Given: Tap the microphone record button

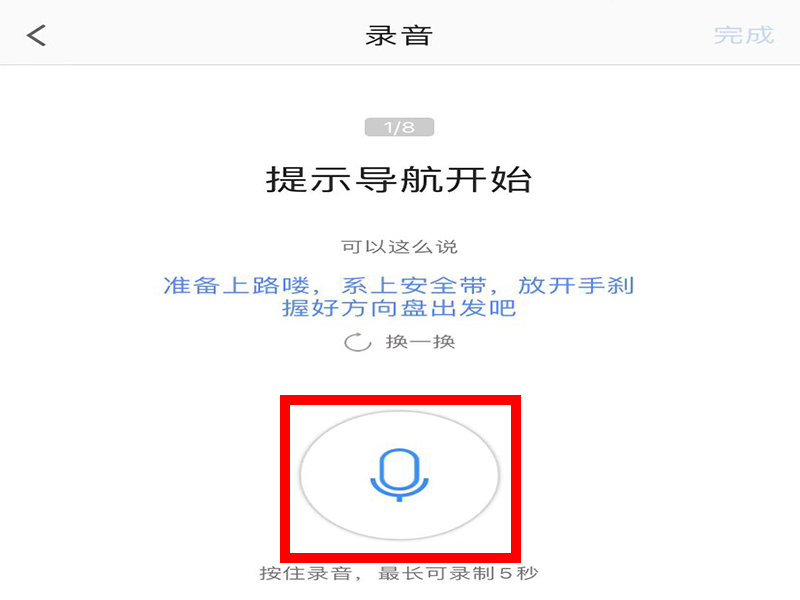Looking at the screenshot, I should 400,474.
